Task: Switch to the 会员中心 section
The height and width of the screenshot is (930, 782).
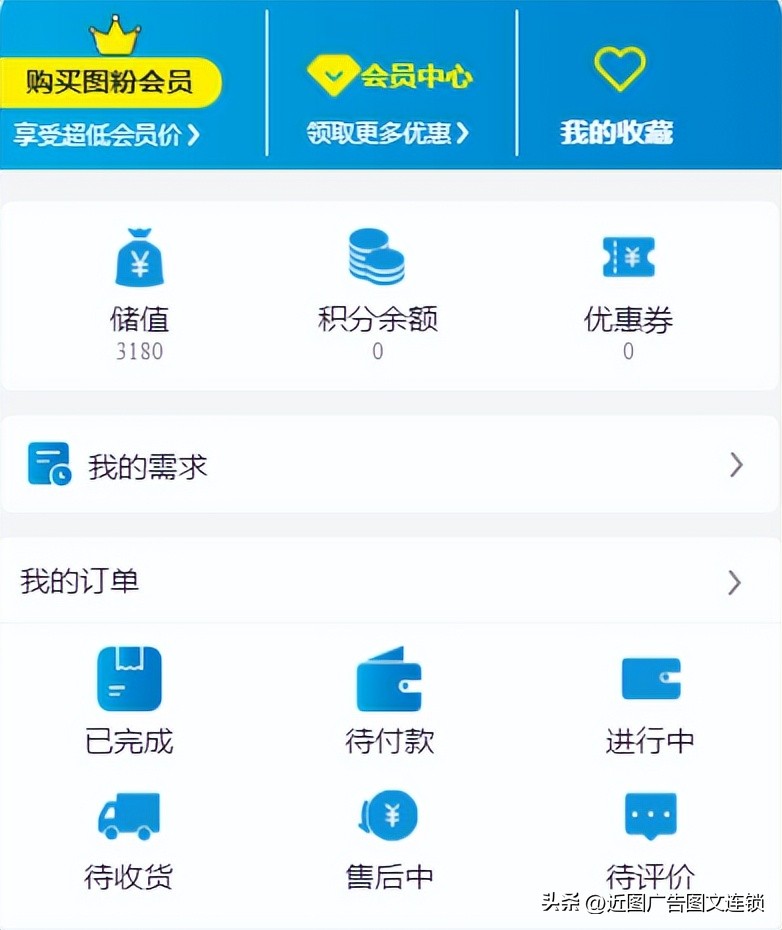Action: 418,73
